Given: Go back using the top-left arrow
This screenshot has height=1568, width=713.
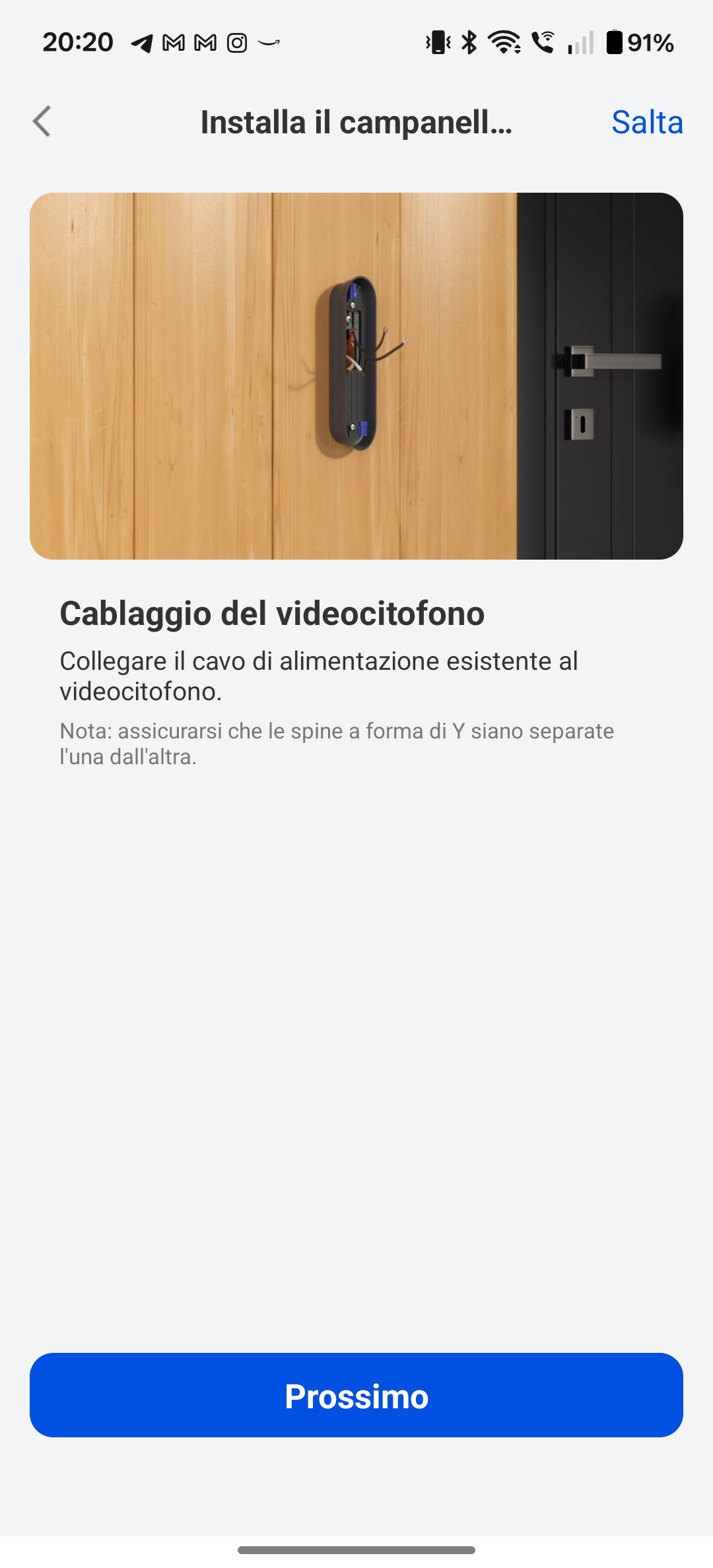Looking at the screenshot, I should [x=42, y=122].
